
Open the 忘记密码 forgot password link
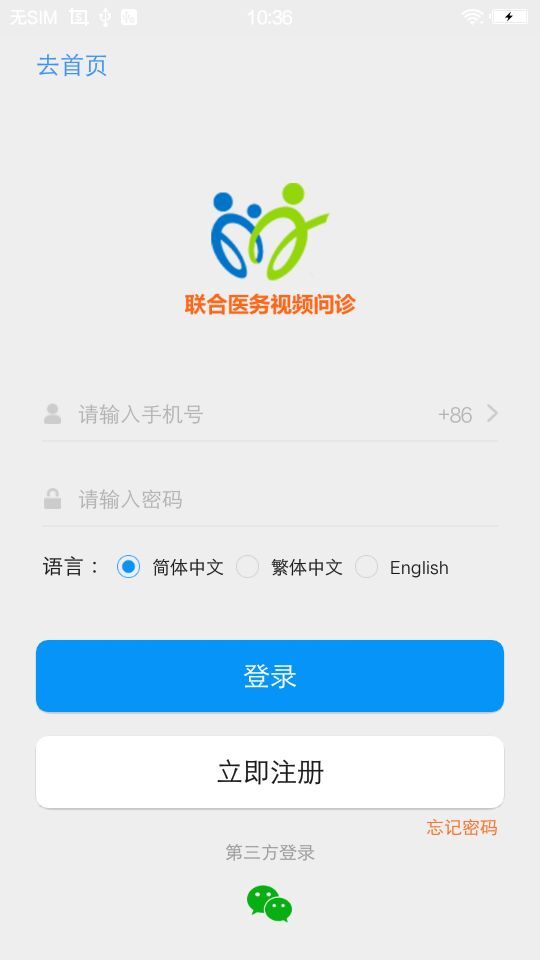click(x=462, y=828)
